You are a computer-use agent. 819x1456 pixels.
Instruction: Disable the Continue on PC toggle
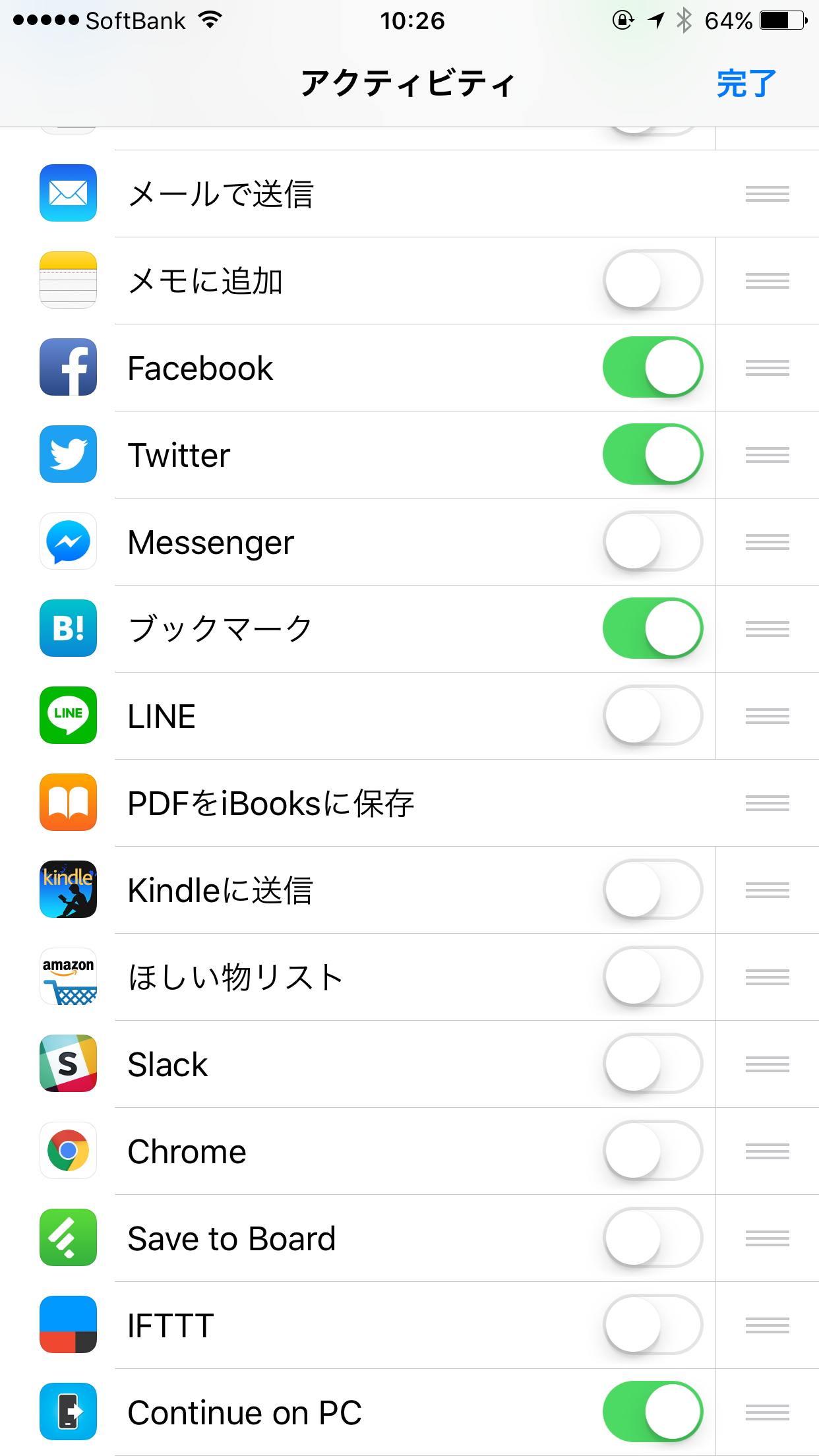[653, 1411]
